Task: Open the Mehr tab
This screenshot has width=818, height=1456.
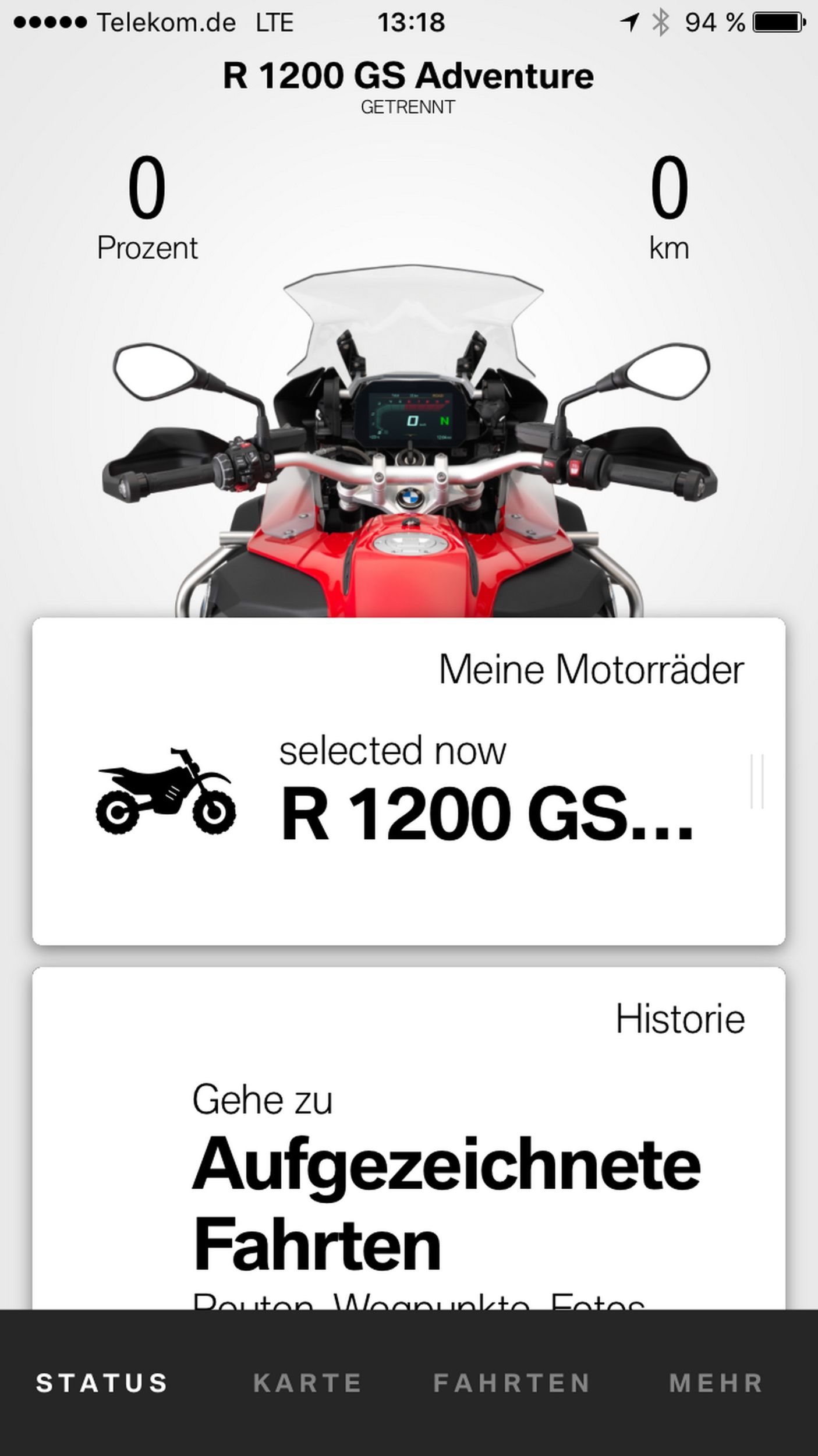Action: point(716,1383)
